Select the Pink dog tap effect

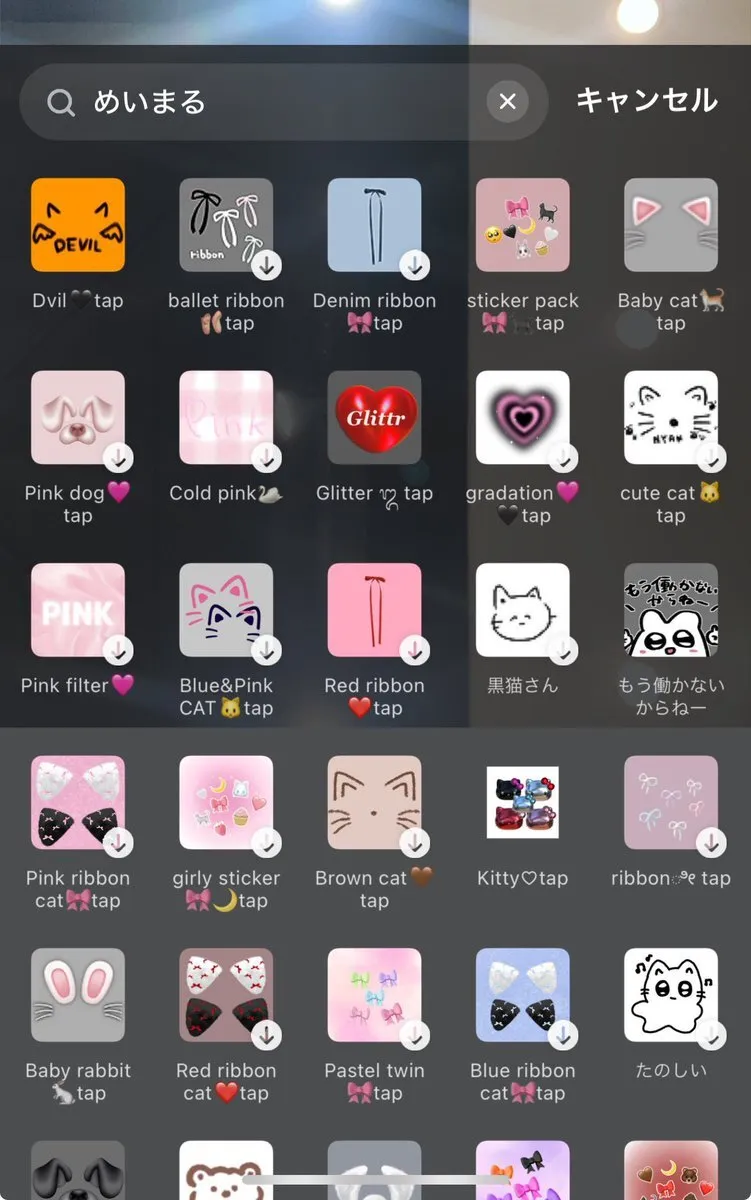78,418
